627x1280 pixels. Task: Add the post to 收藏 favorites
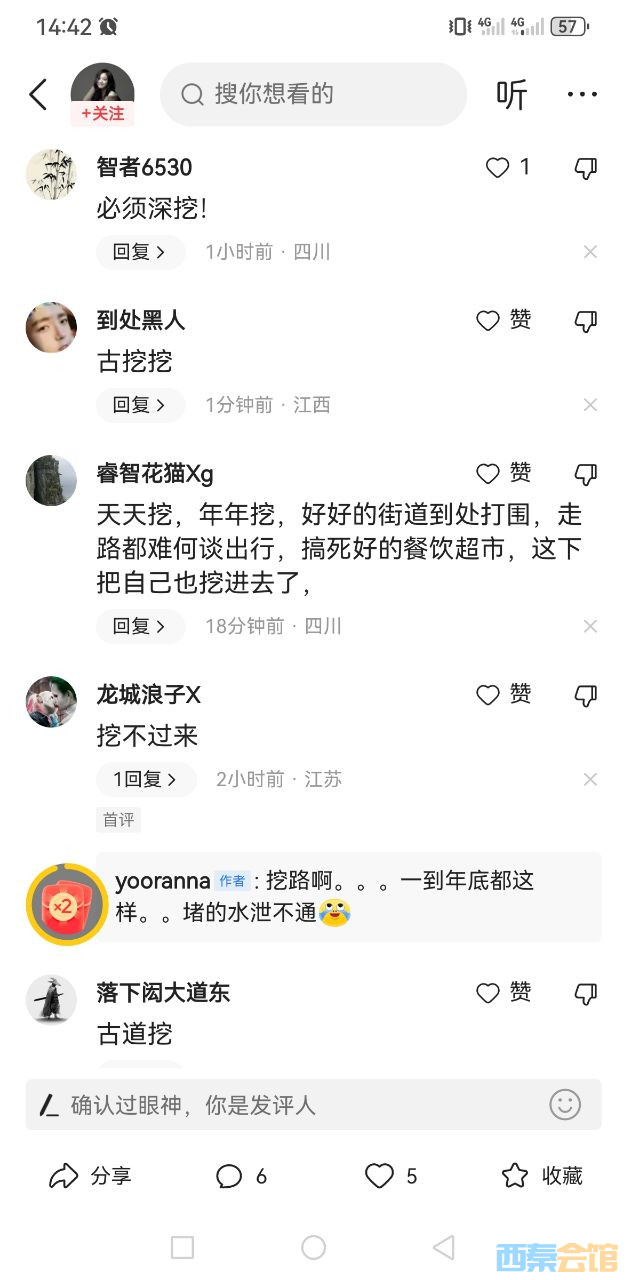541,1176
